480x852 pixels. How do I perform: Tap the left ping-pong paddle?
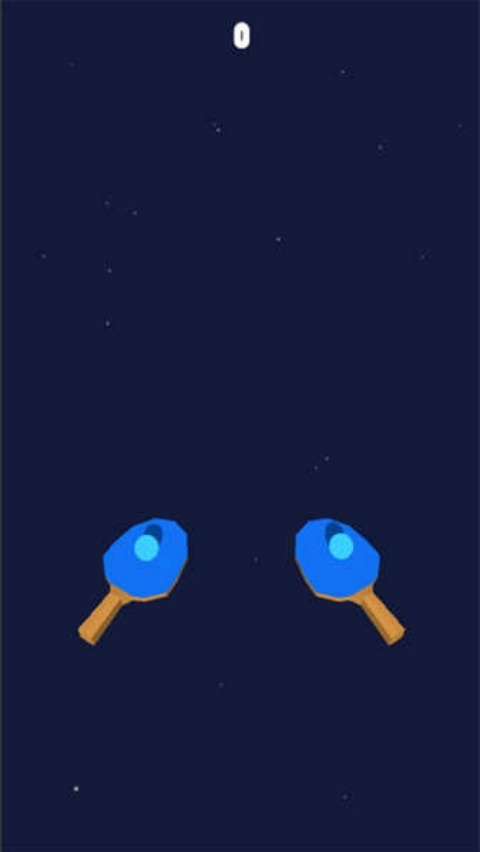[133, 580]
